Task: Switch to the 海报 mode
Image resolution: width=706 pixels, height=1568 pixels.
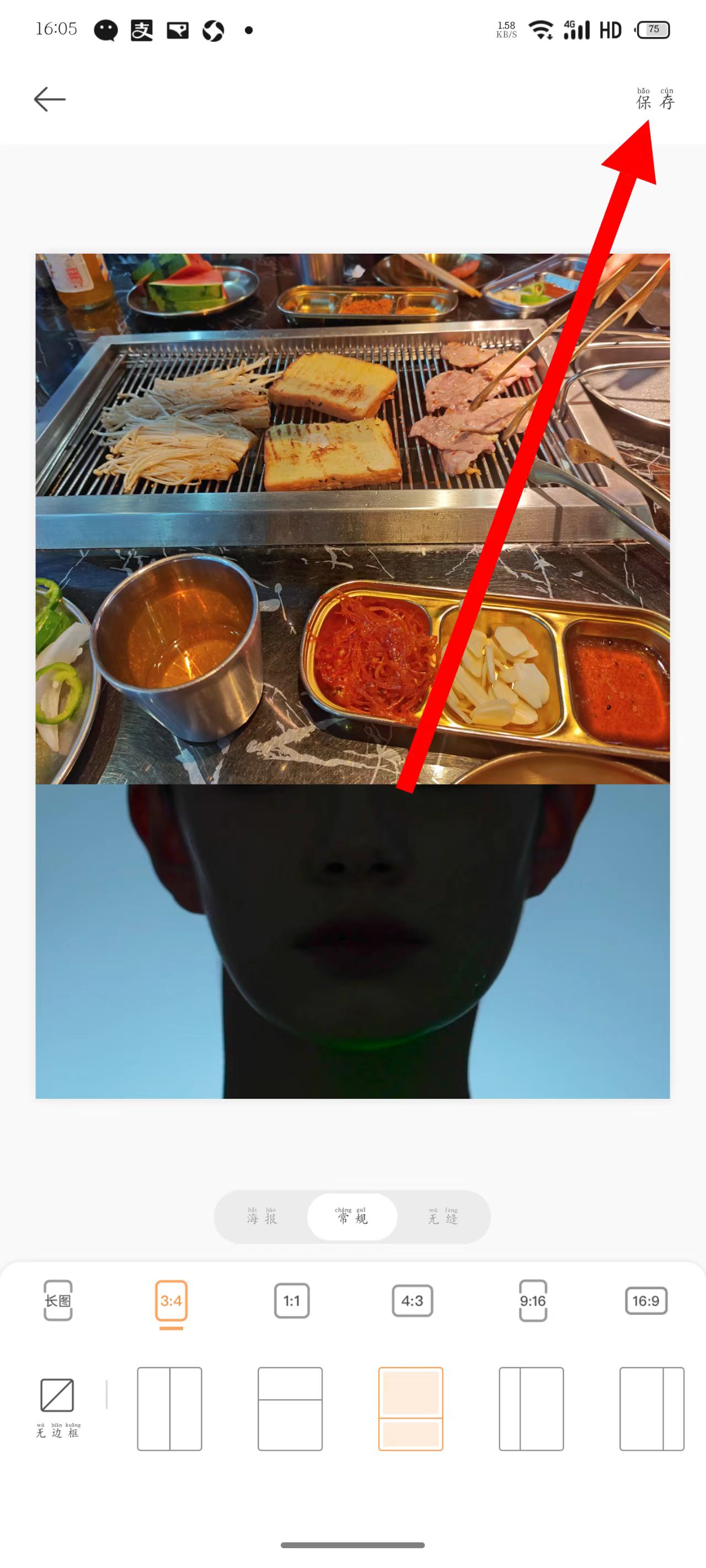Action: click(x=262, y=1217)
